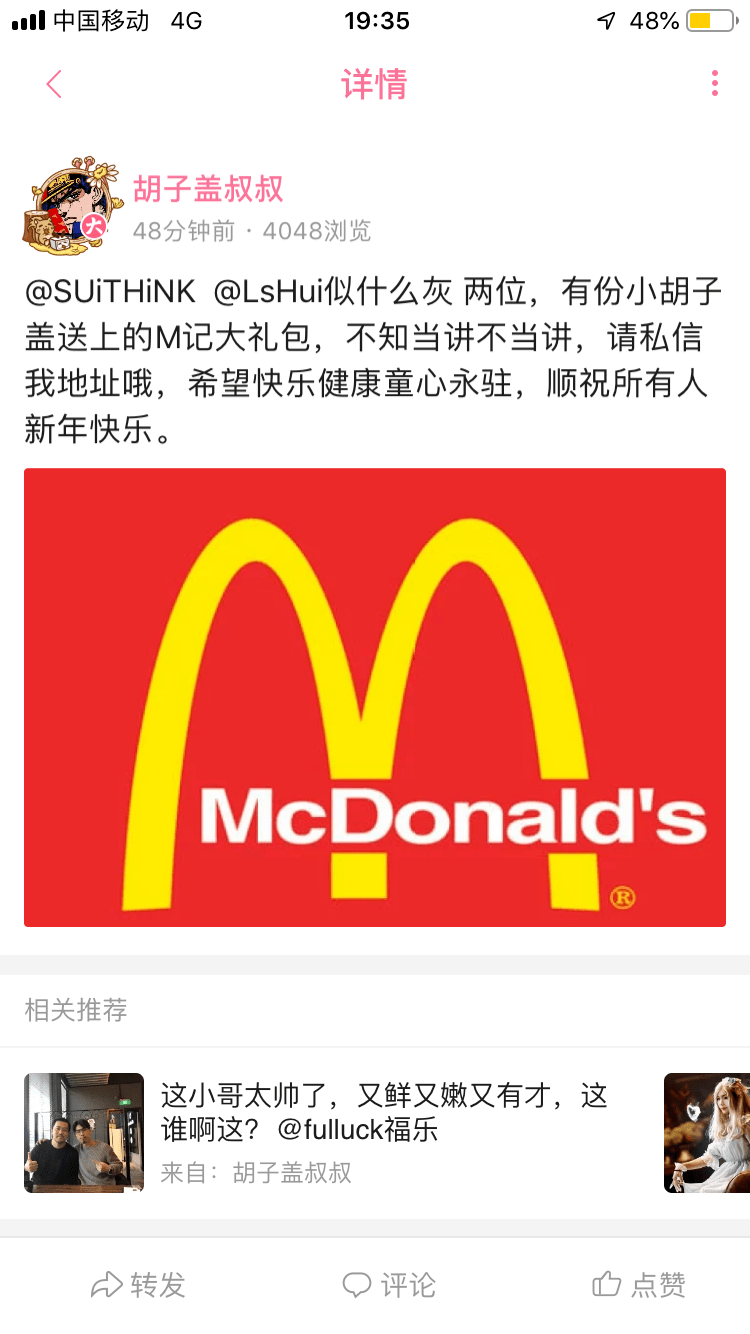View the McDonald's image full screen

(x=375, y=697)
